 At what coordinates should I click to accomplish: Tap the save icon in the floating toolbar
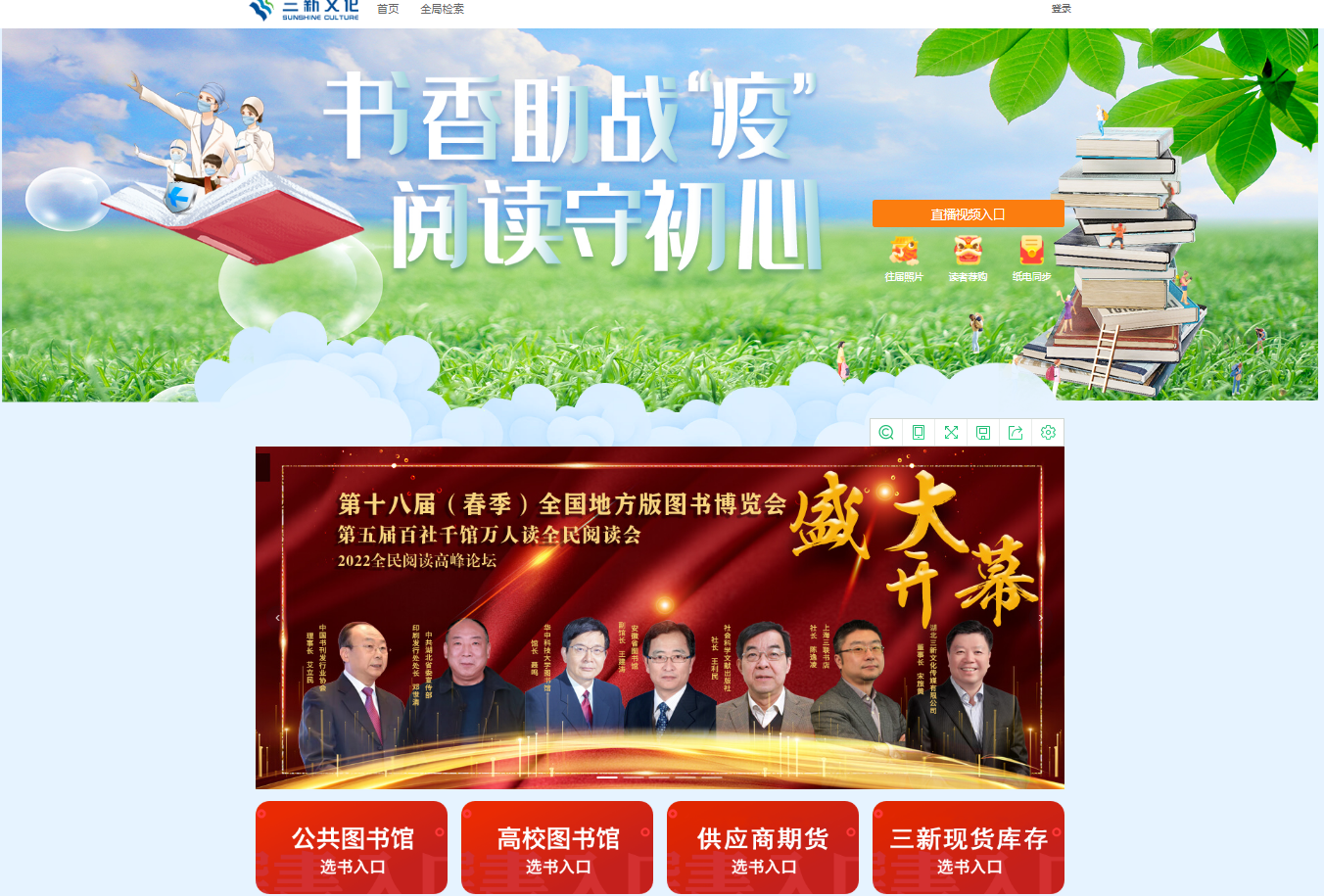coord(983,432)
